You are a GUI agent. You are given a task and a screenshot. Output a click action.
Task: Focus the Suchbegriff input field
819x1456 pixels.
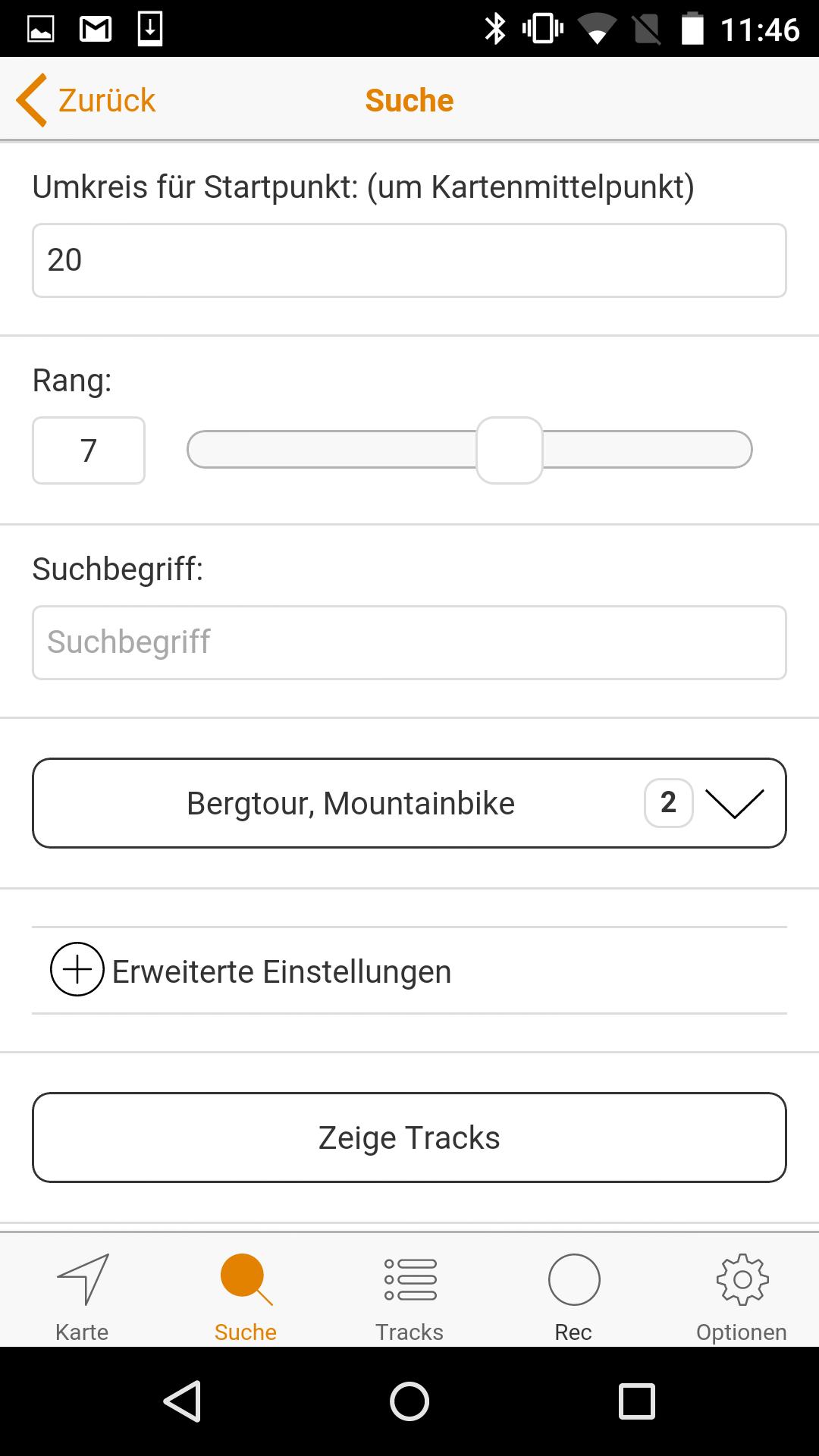click(409, 642)
